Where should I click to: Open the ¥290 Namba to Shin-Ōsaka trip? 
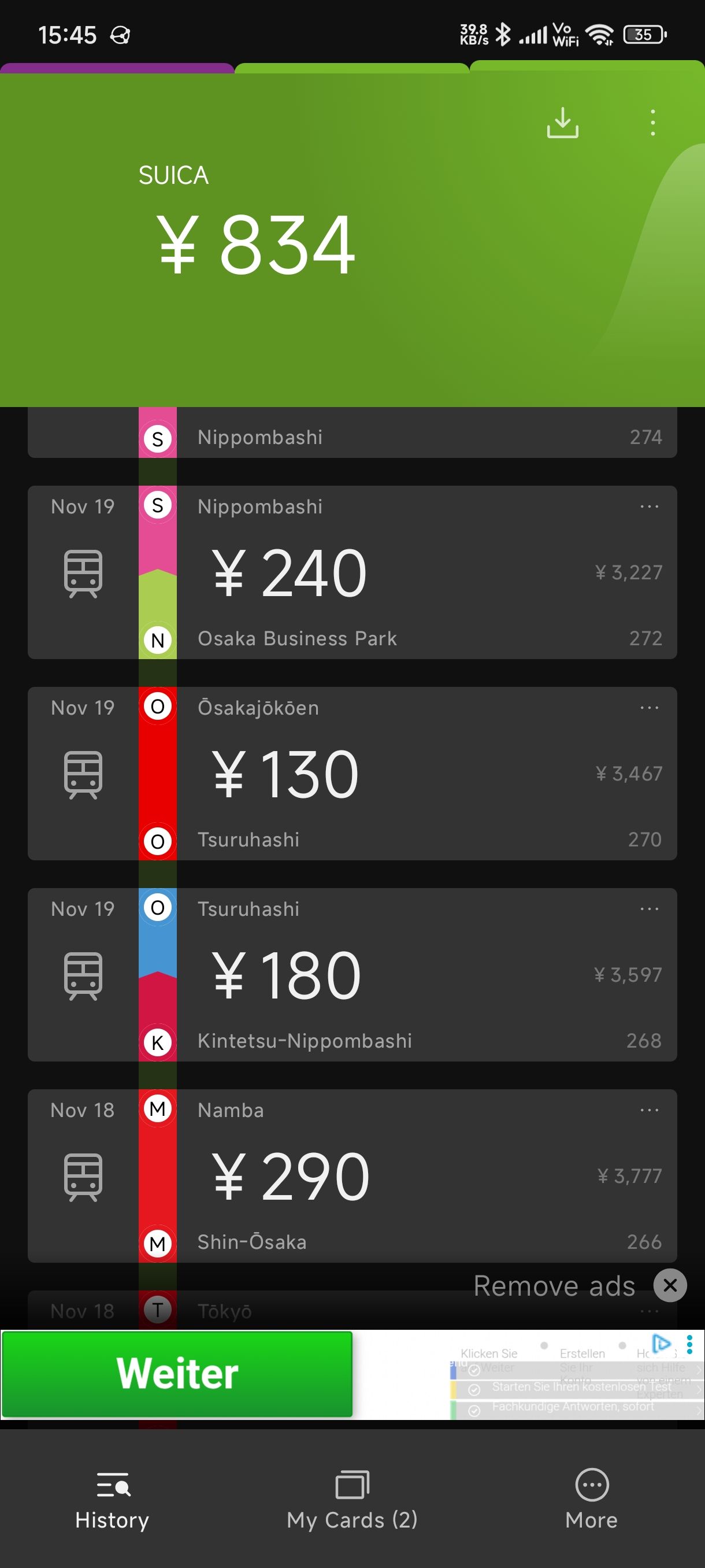(x=352, y=1175)
